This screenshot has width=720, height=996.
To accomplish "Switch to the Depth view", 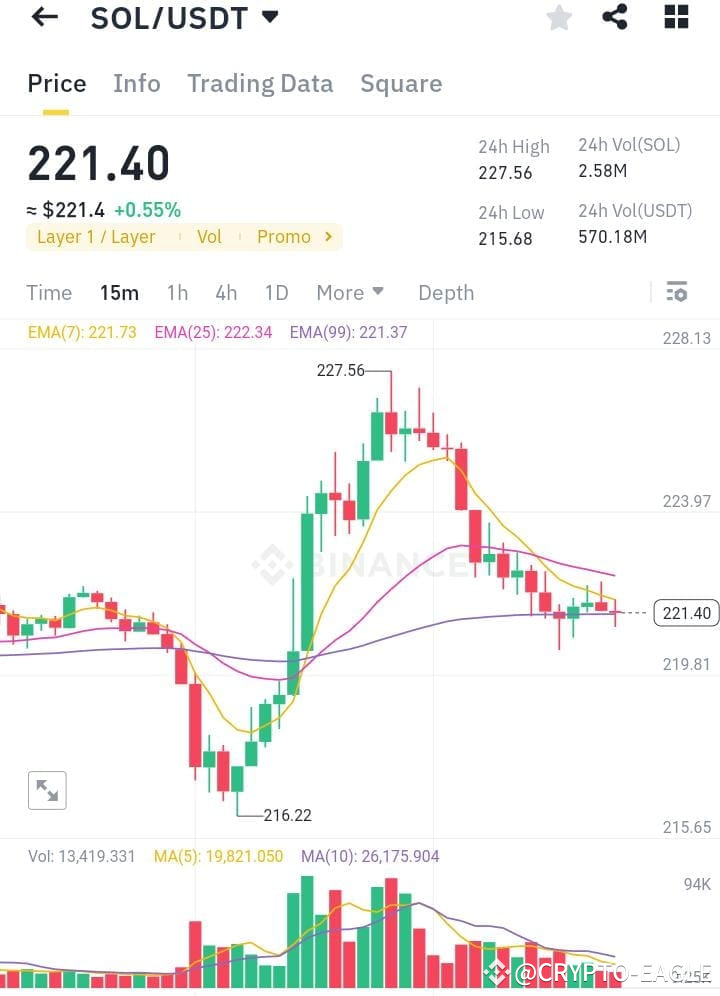I will coord(445,292).
